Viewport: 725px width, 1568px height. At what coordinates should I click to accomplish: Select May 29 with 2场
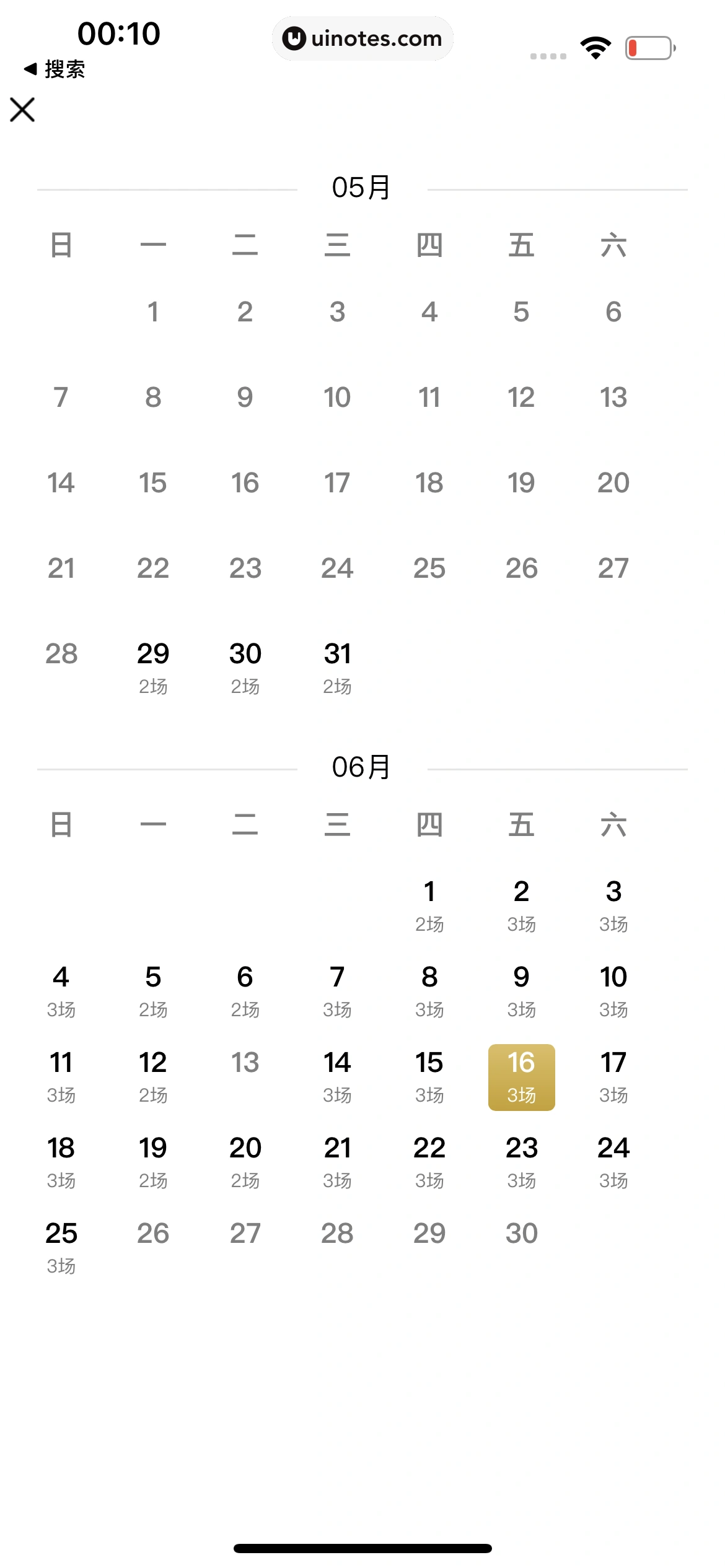(x=153, y=668)
